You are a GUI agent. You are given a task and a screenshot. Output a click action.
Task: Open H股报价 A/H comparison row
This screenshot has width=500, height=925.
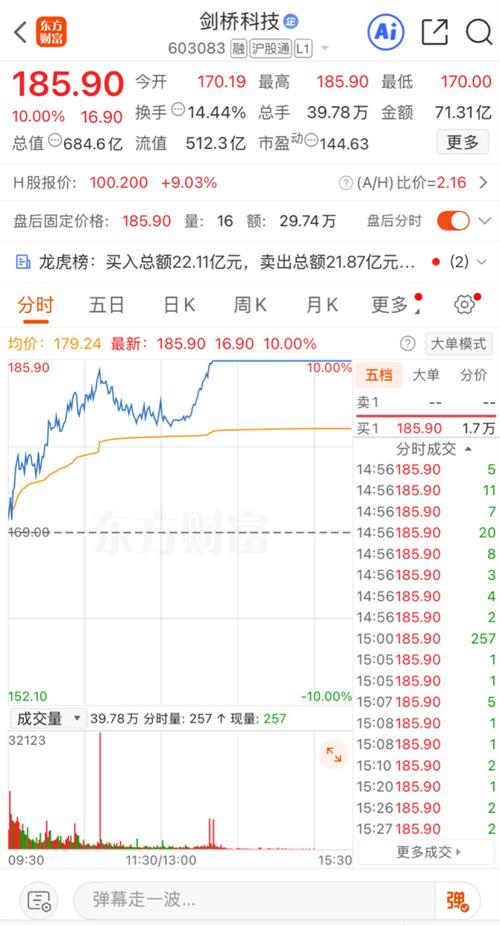250,183
